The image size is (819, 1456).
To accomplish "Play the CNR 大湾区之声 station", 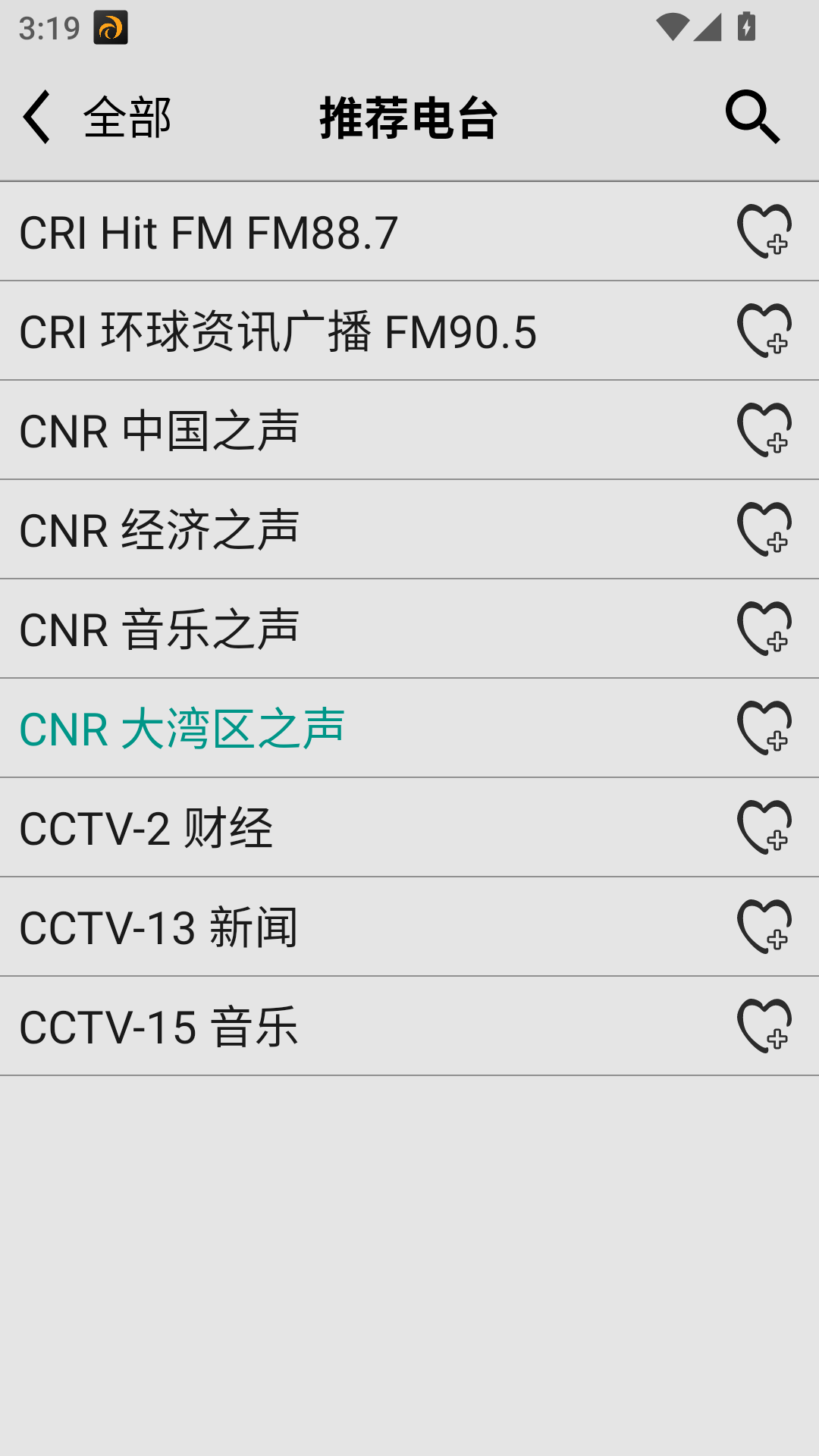I will pyautogui.click(x=303, y=730).
